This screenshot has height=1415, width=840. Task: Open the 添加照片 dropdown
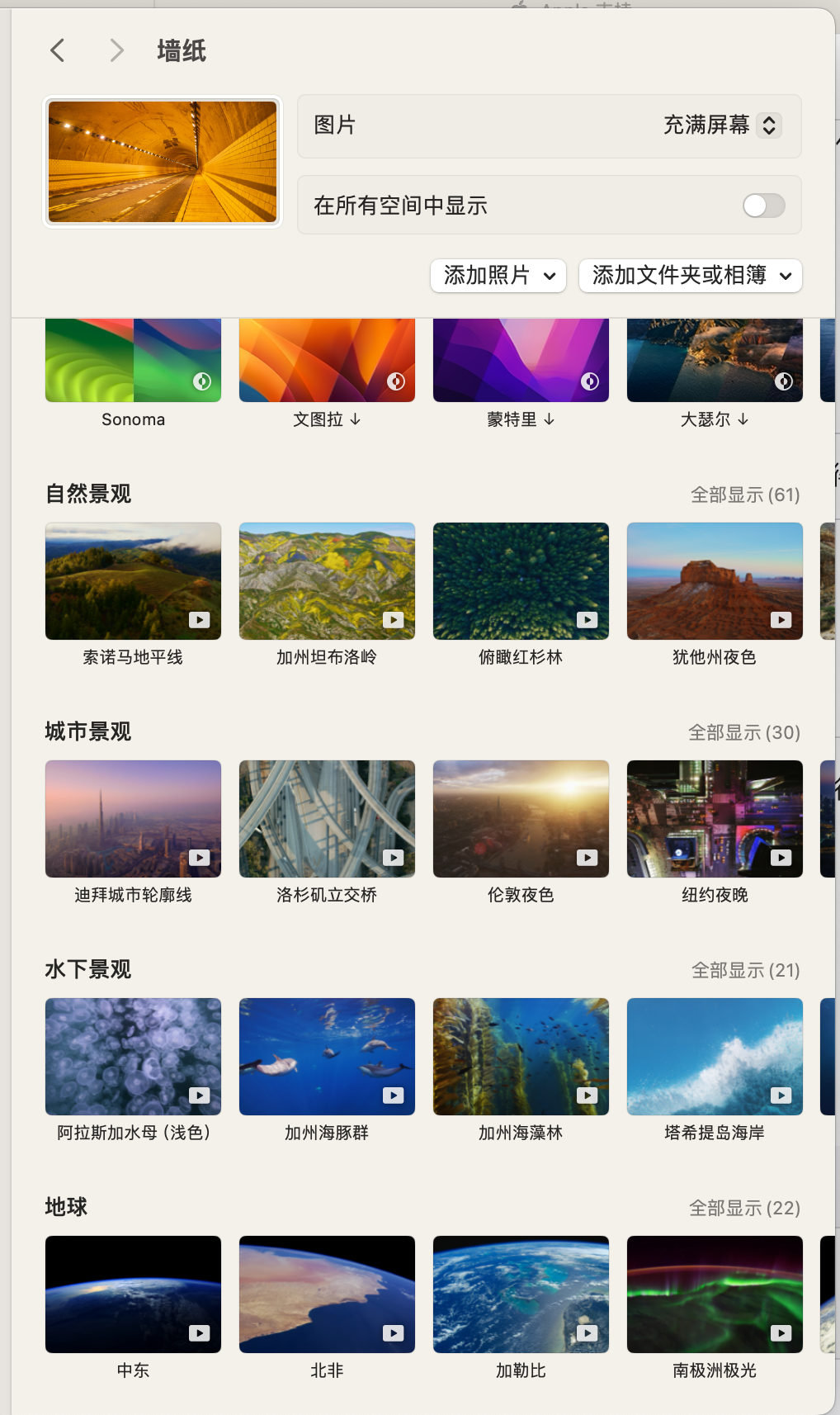click(x=498, y=276)
